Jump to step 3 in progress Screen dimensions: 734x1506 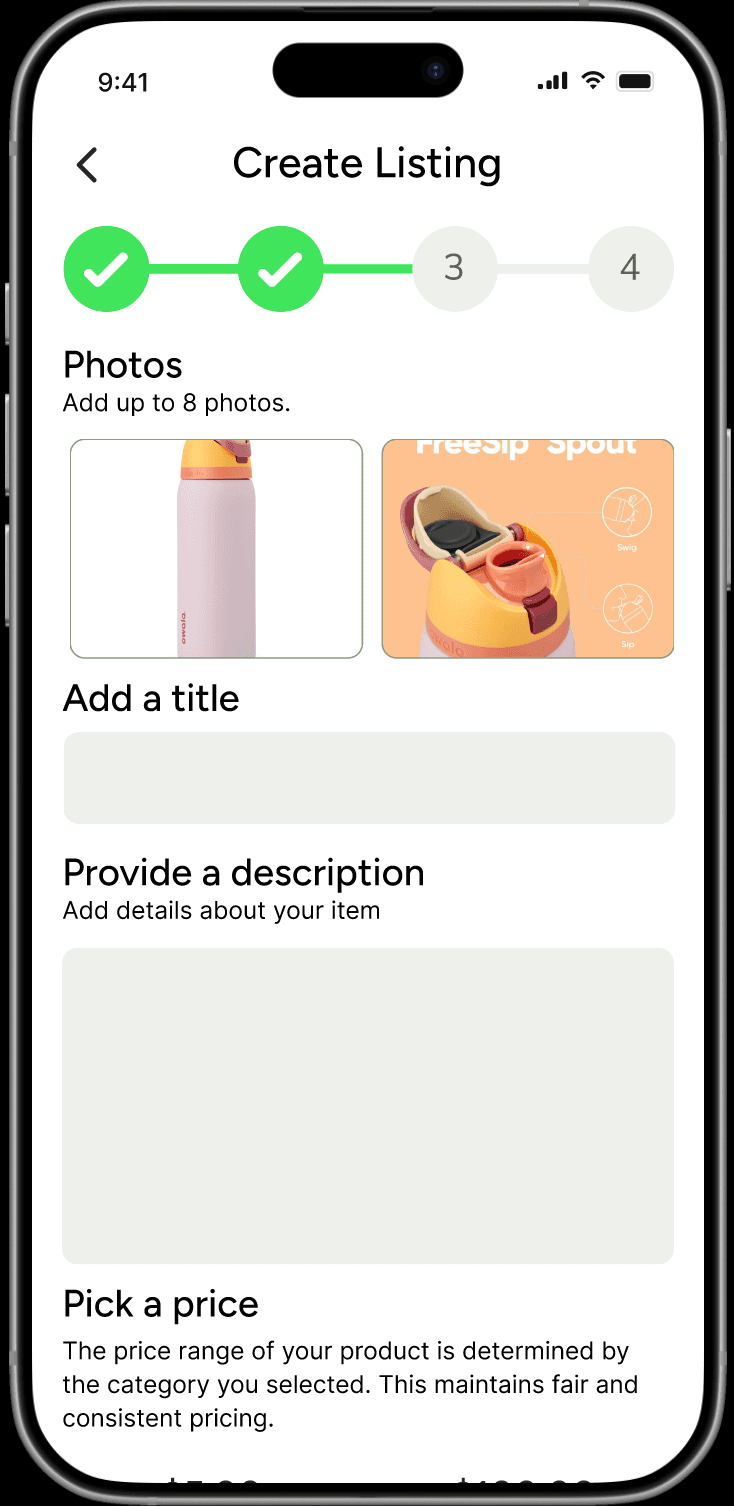tap(454, 268)
